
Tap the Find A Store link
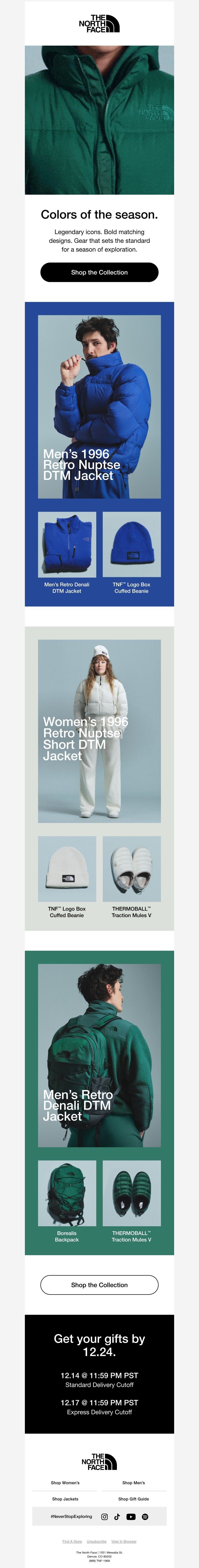[72, 1541]
